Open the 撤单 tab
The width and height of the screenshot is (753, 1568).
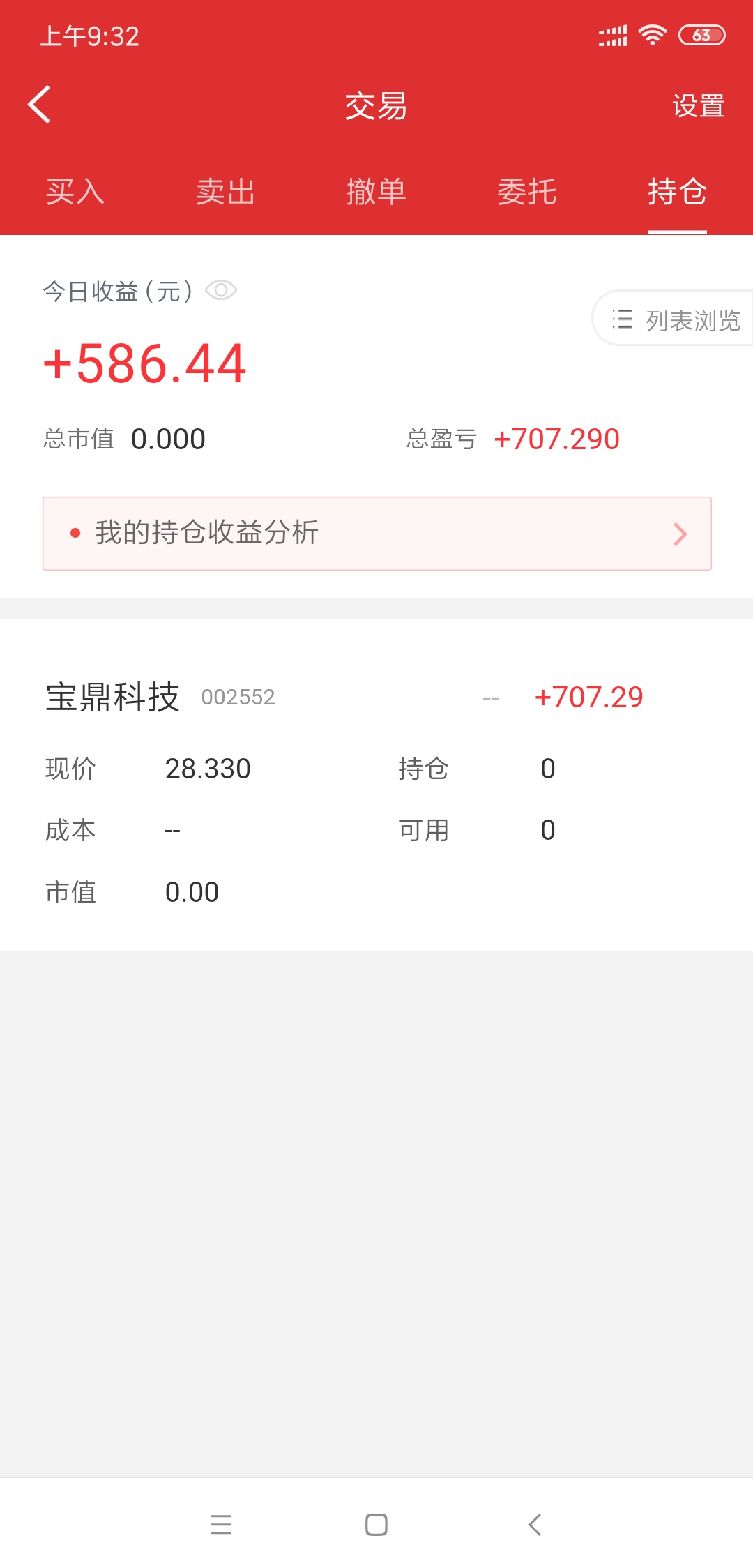pos(376,192)
